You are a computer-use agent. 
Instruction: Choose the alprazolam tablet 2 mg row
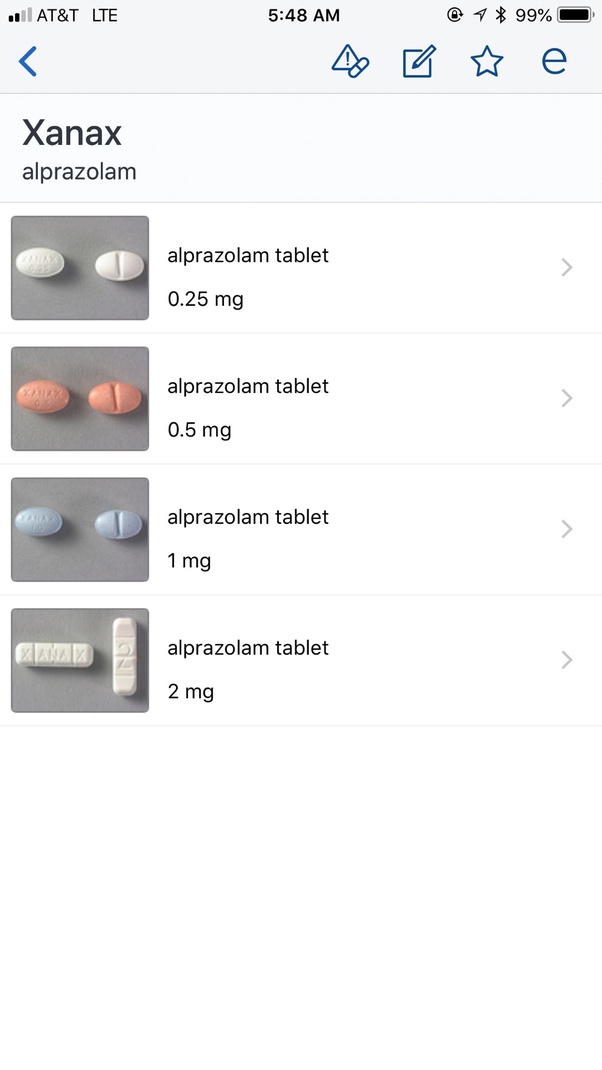click(x=300, y=661)
